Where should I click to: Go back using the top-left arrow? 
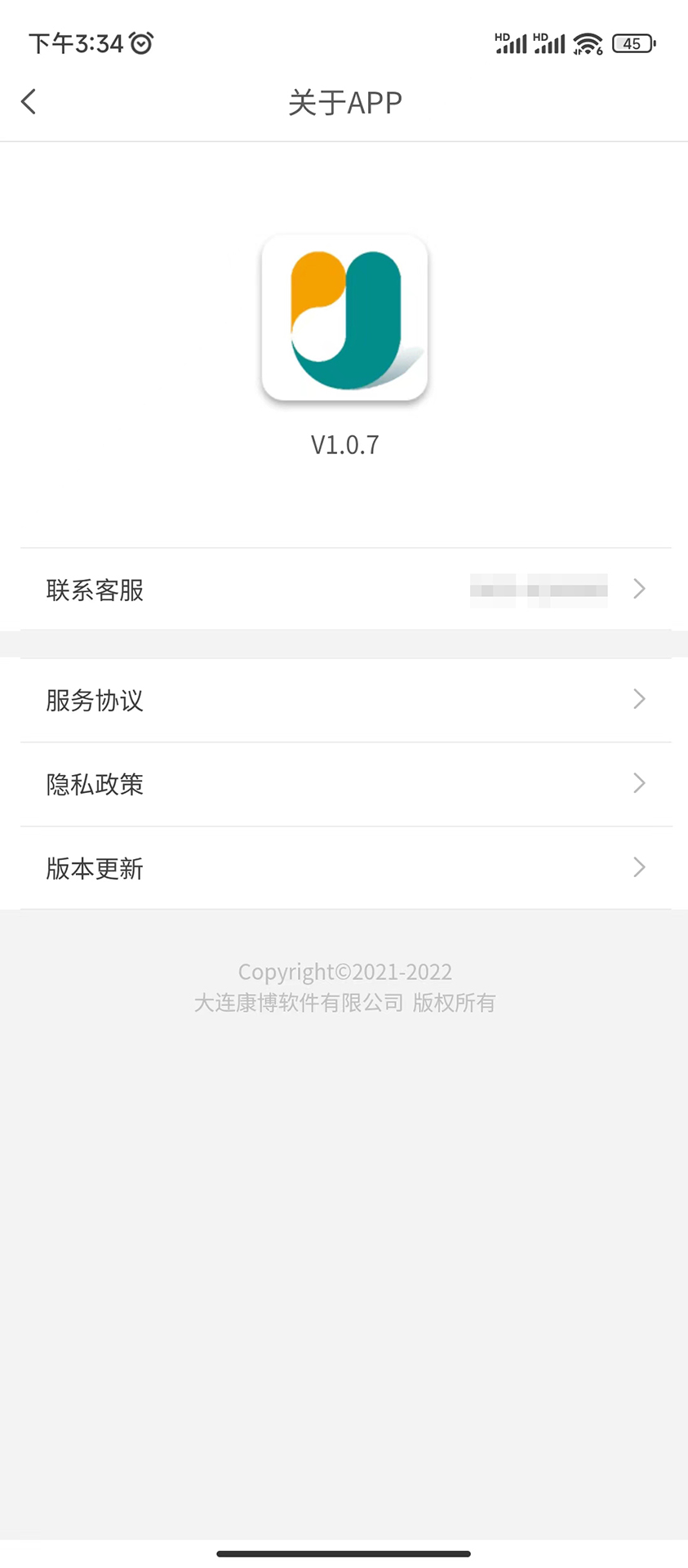coord(29,102)
